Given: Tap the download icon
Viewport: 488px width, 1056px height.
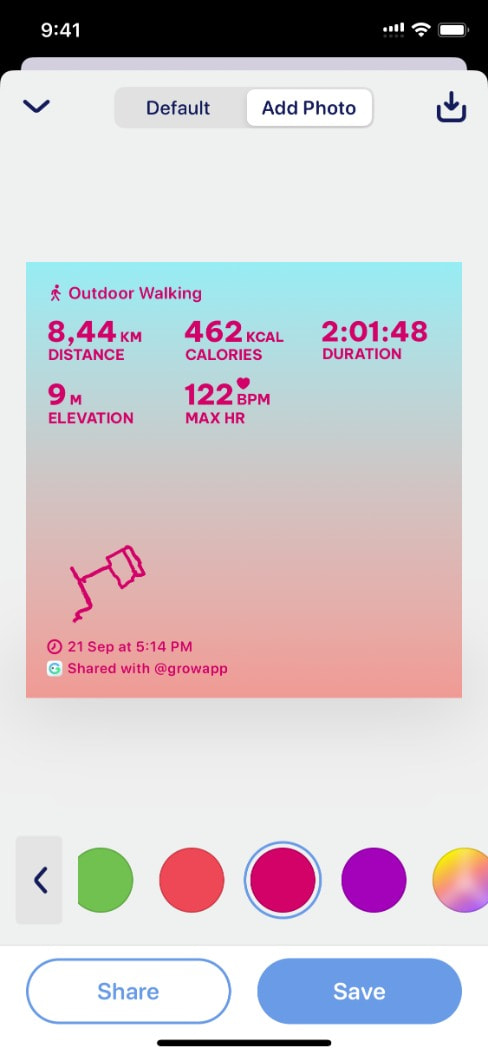Looking at the screenshot, I should [451, 107].
